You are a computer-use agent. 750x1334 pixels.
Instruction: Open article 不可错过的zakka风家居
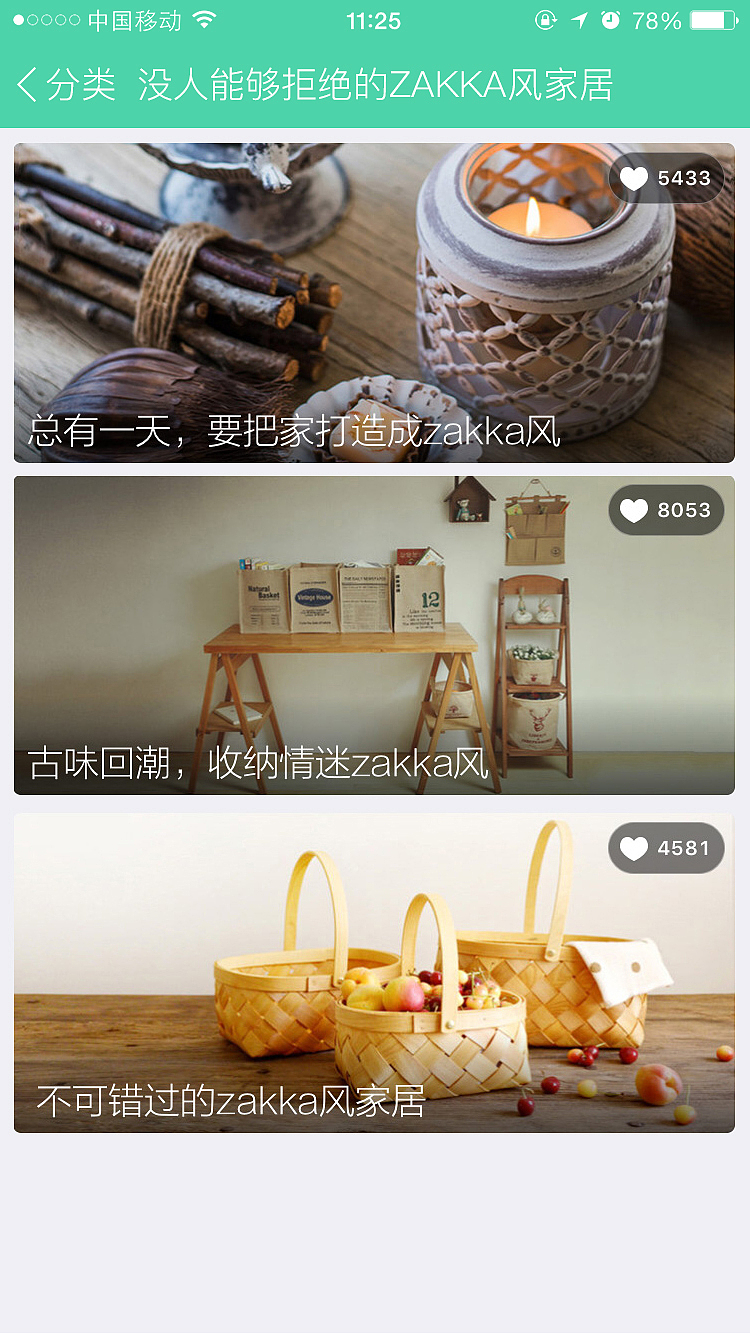pyautogui.click(x=375, y=970)
